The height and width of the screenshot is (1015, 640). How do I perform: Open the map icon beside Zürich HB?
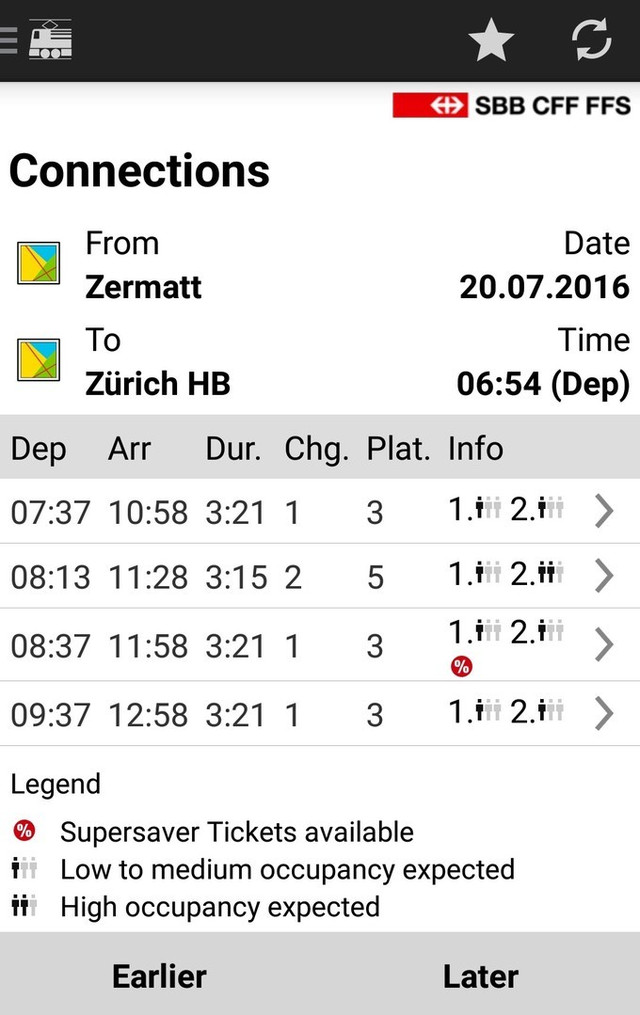pos(39,360)
